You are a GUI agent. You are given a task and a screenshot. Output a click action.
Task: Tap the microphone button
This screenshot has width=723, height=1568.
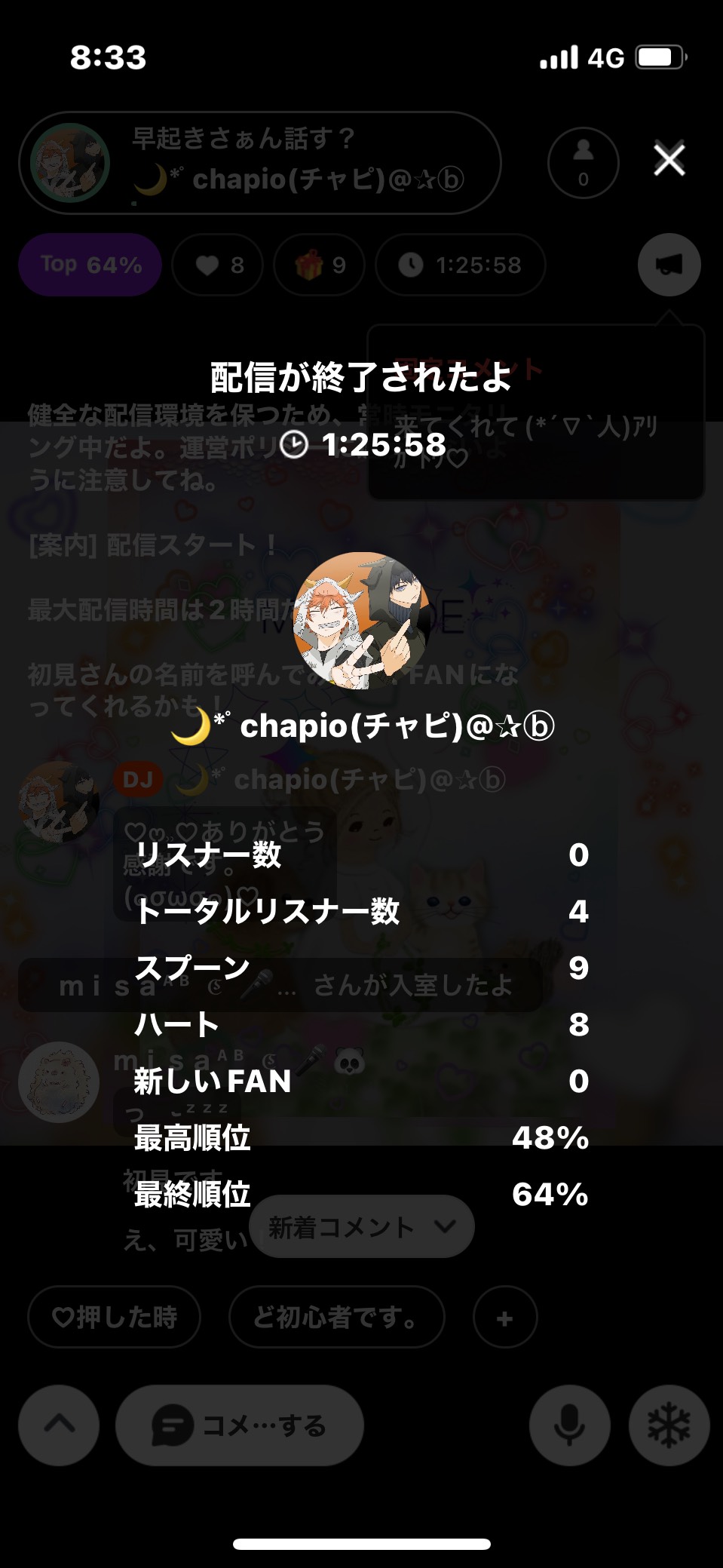(x=569, y=1425)
